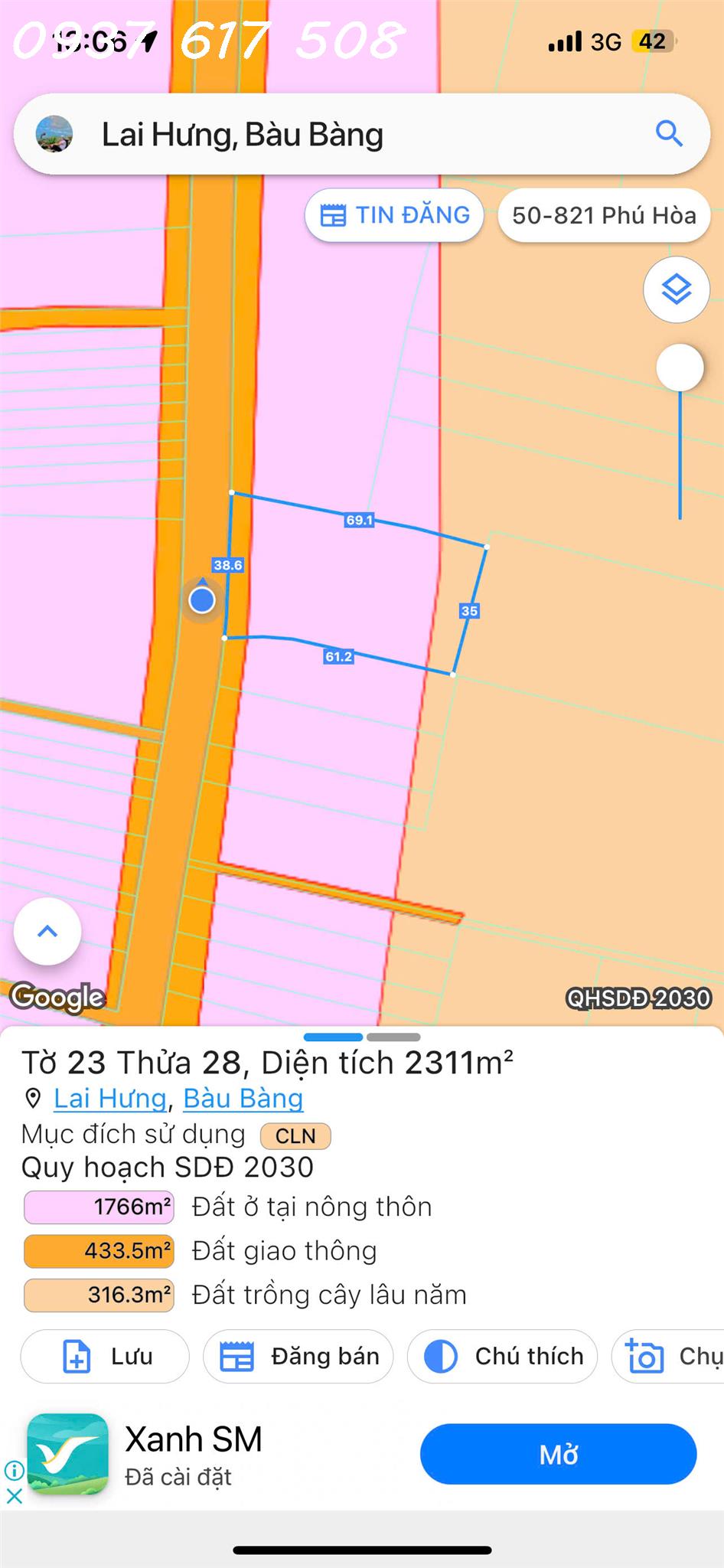Viewport: 724px width, 1568px height.
Task: Select the 50-821 Phú Hòa chip
Action: [604, 216]
